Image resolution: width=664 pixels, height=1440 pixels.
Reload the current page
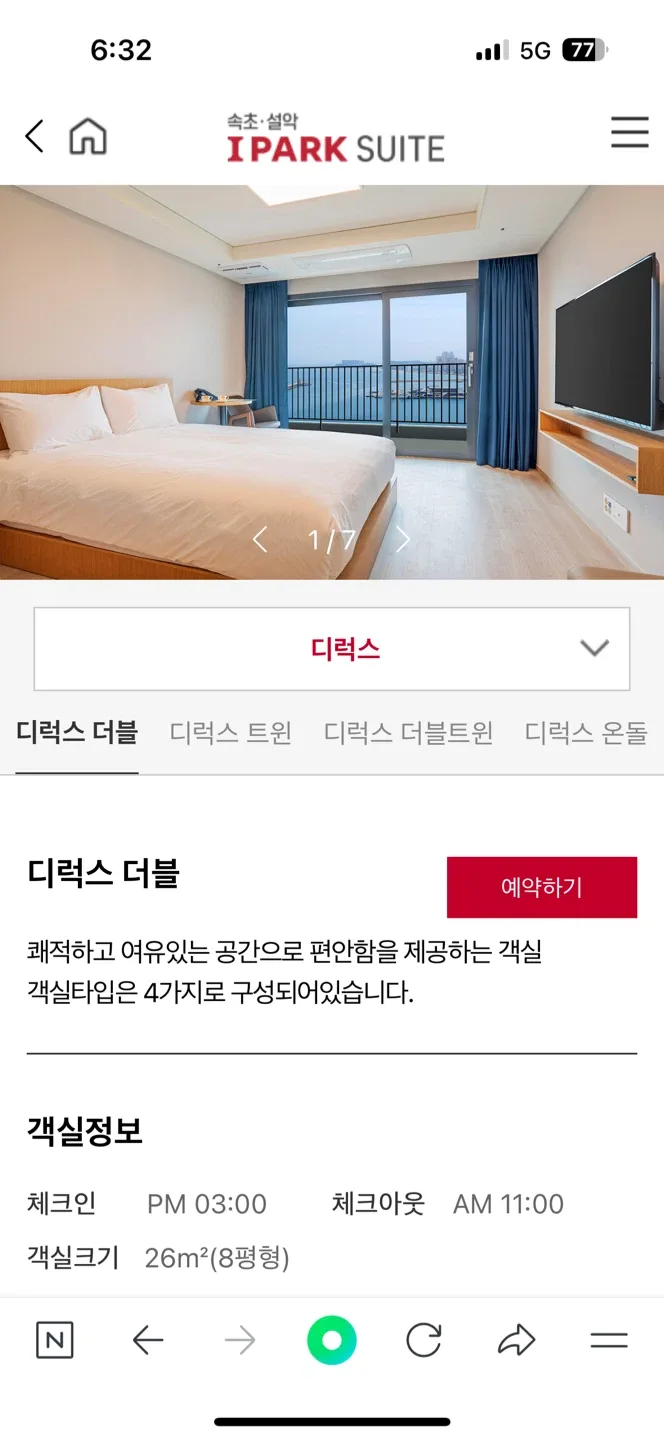(x=424, y=1341)
